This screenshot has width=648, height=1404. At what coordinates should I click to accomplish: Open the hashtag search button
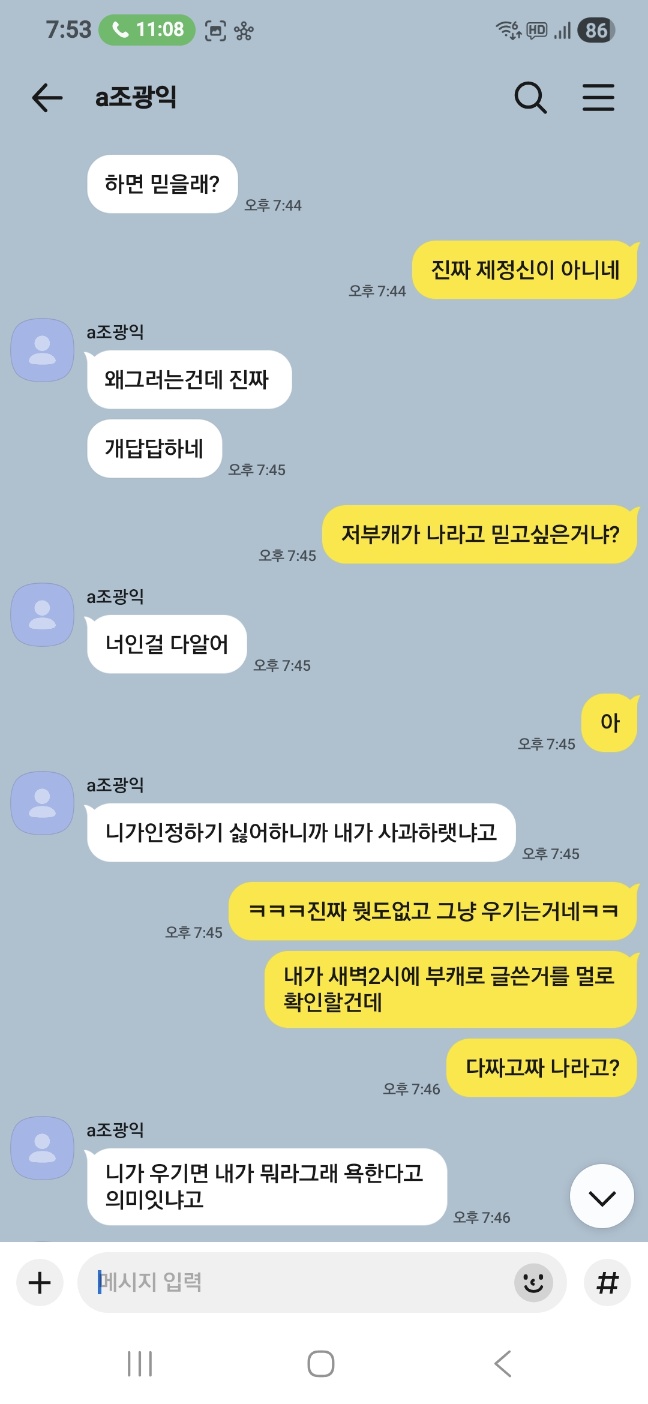coord(607,1283)
